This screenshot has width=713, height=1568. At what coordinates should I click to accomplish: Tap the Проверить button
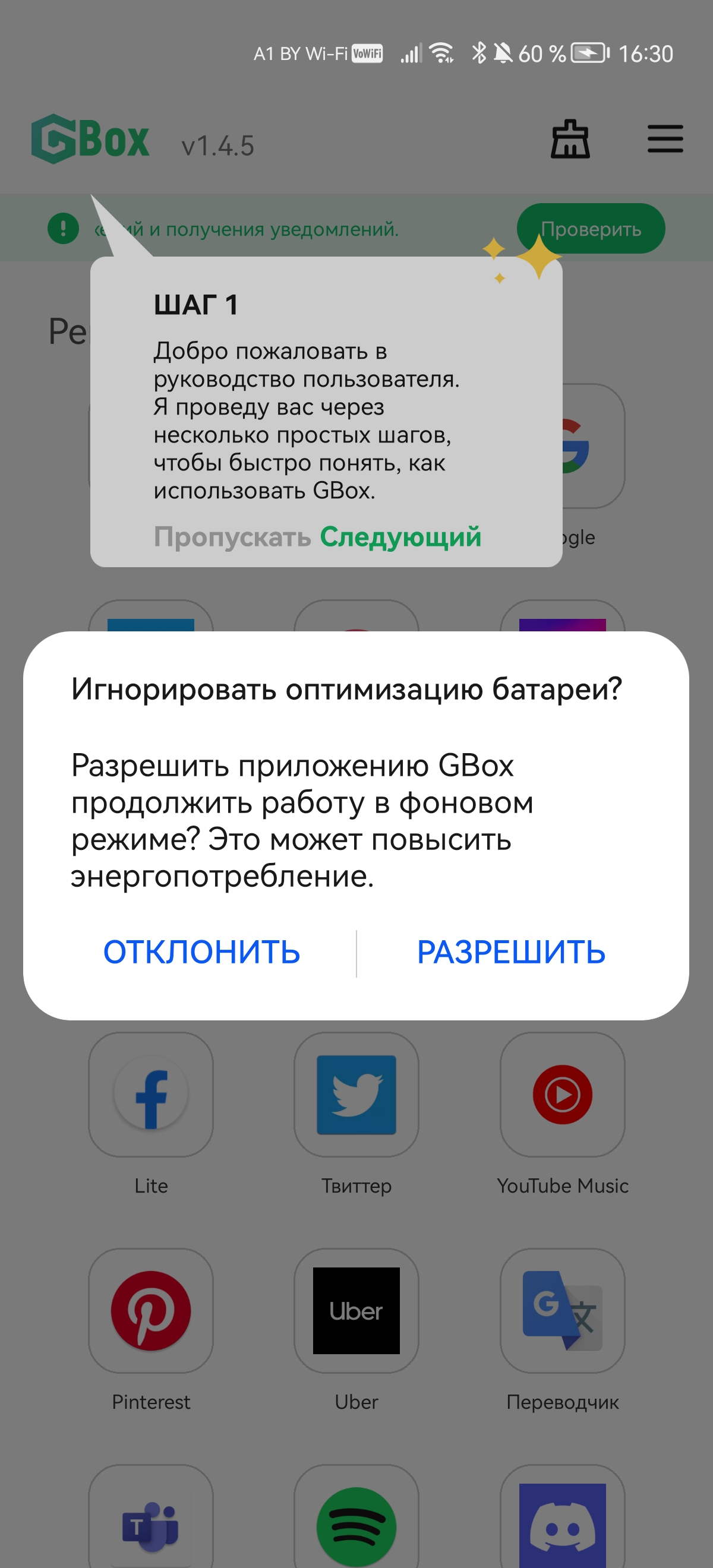tap(590, 229)
